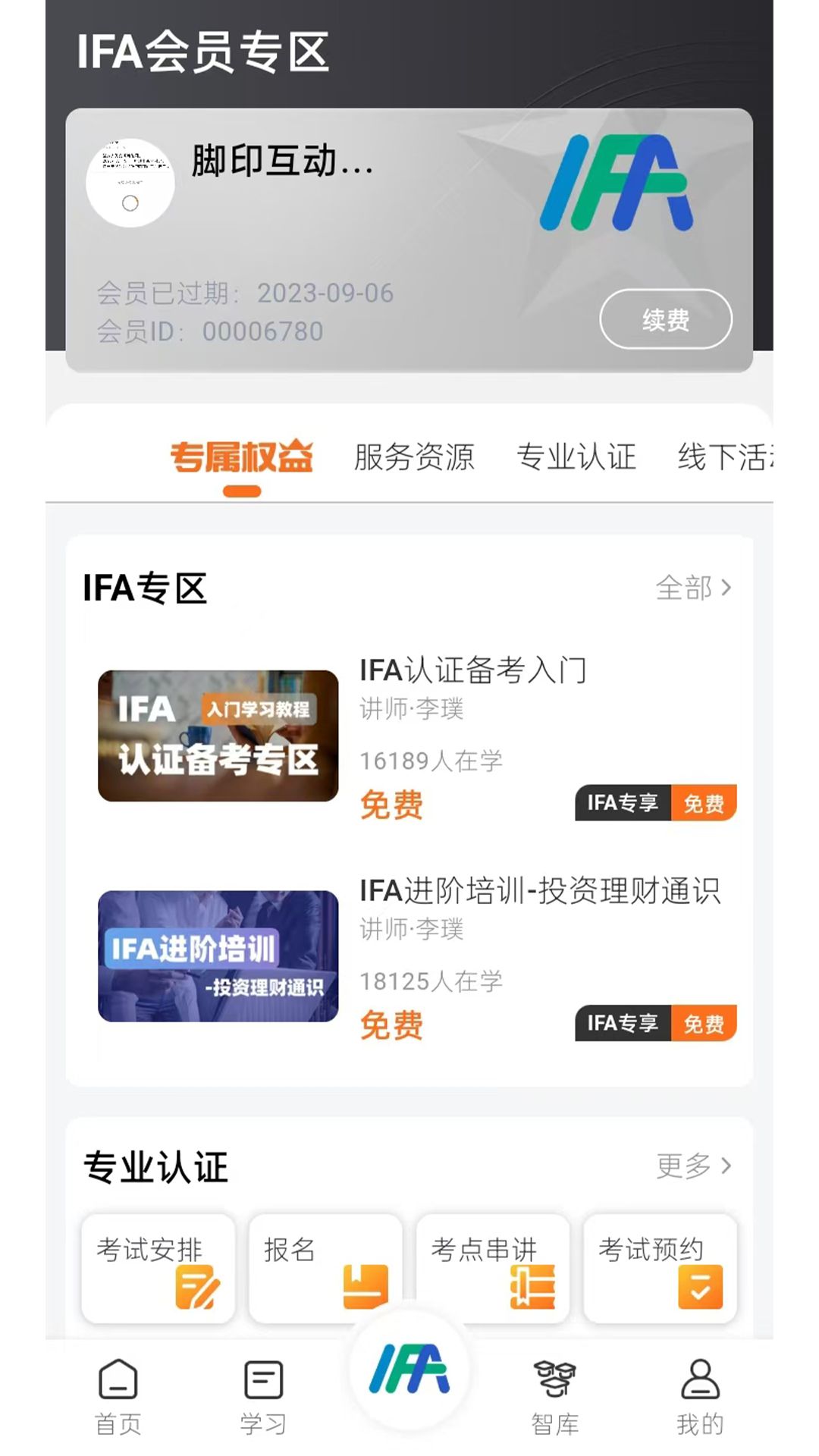
Task: Open 更多 under 专业认证
Action: click(693, 1166)
